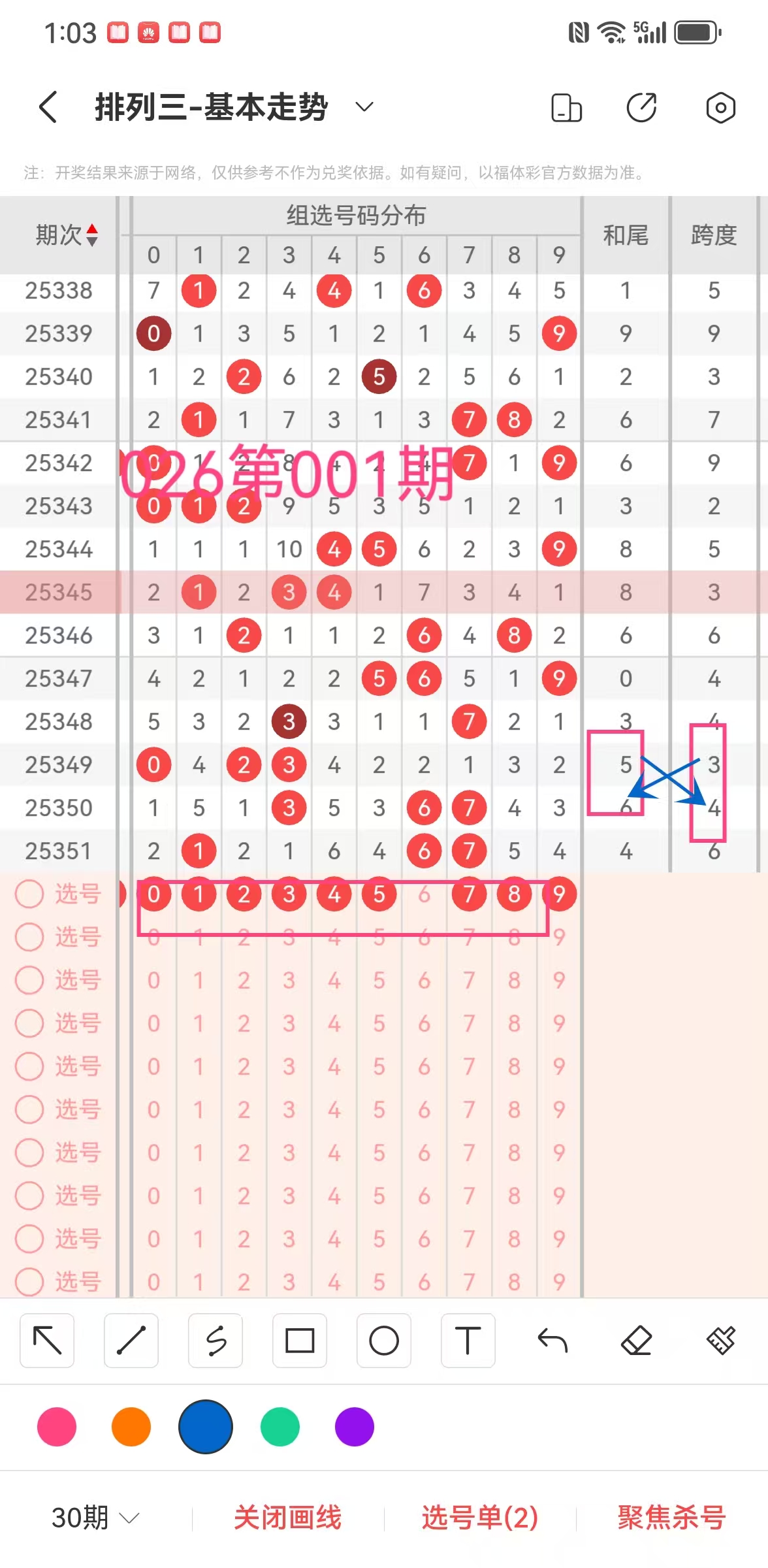This screenshot has width=768, height=1568.
Task: Toggle screen orientation layout icon
Action: [x=566, y=108]
